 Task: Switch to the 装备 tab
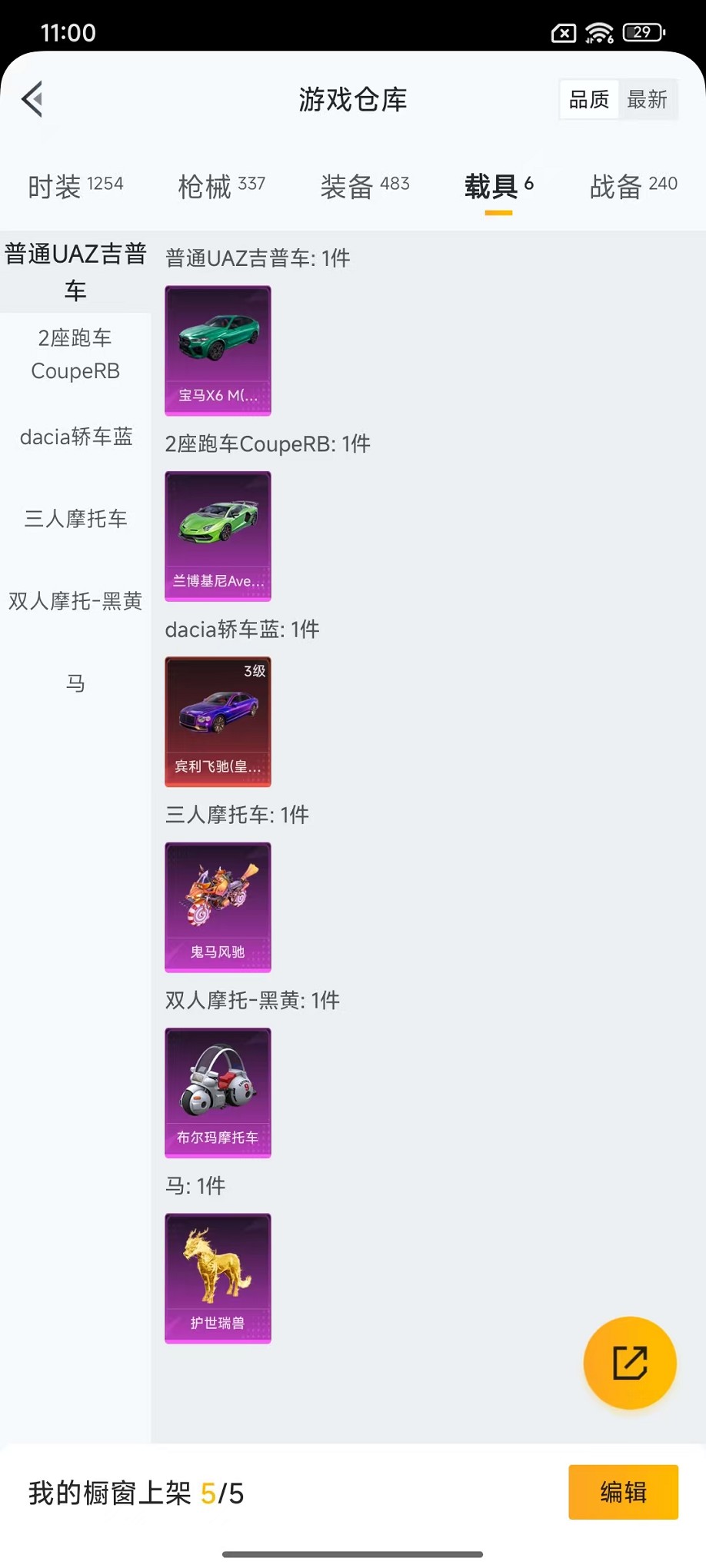(365, 186)
